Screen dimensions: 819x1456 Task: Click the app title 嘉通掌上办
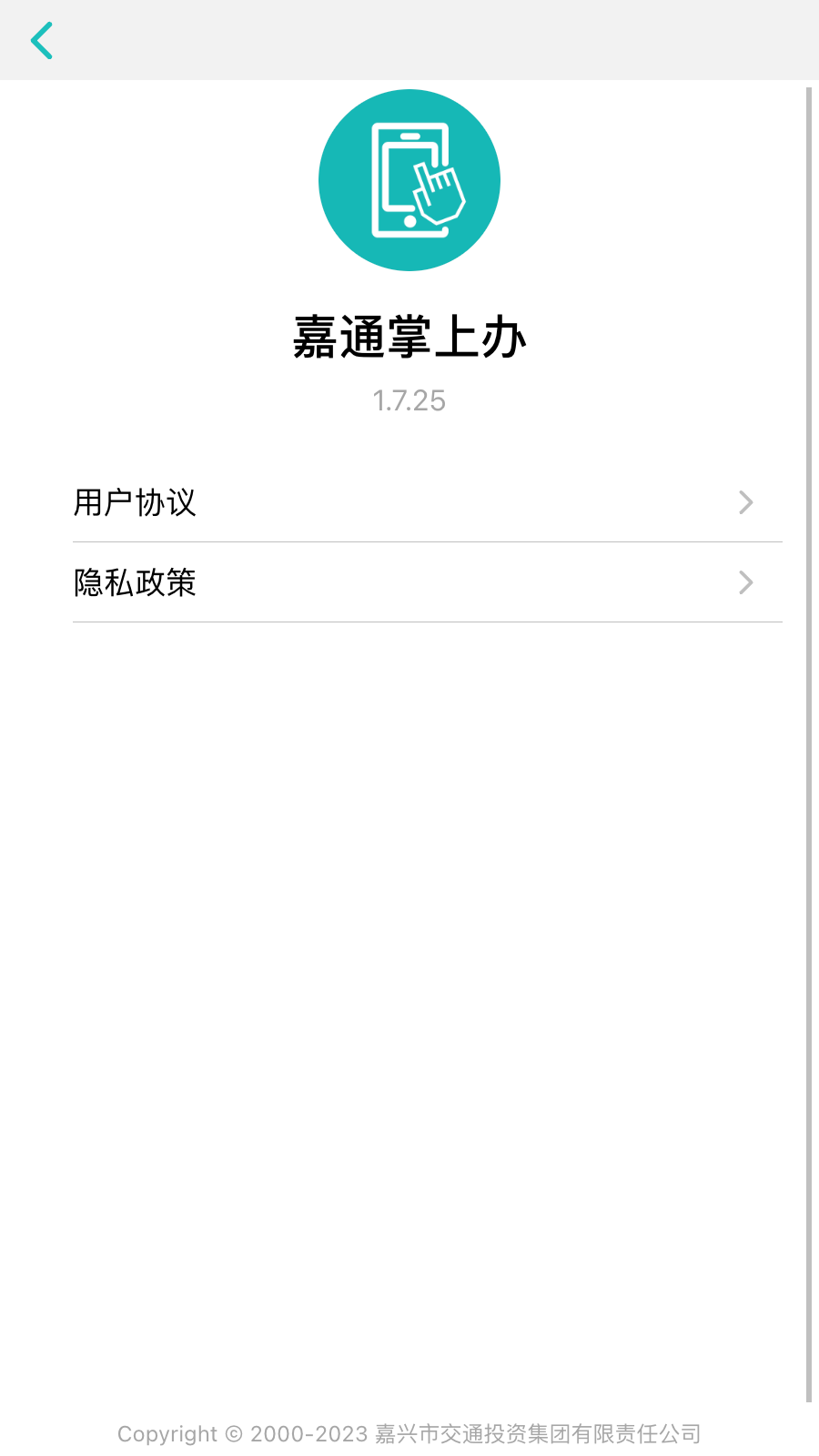coord(409,335)
